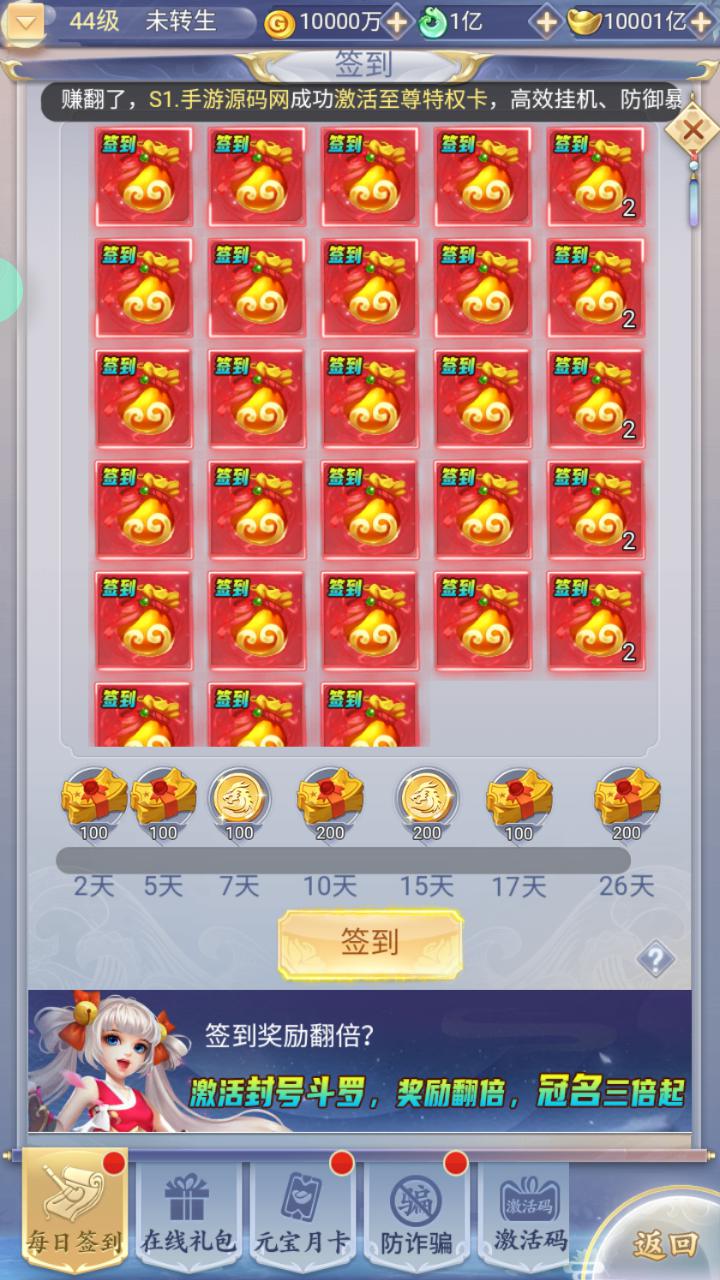Close the sign-in panel with X

click(x=692, y=129)
